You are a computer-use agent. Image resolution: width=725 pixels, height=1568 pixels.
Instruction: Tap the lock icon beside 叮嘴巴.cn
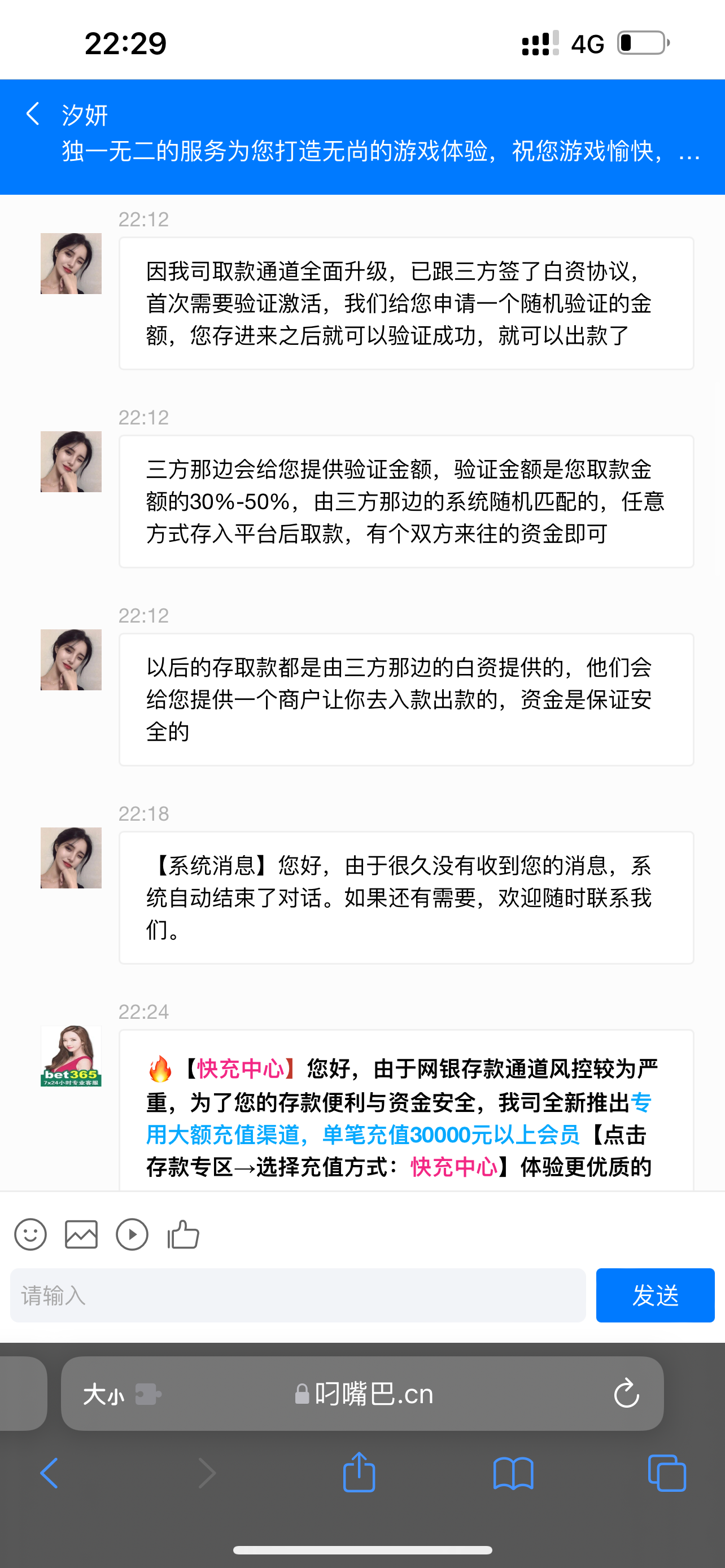303,1394
